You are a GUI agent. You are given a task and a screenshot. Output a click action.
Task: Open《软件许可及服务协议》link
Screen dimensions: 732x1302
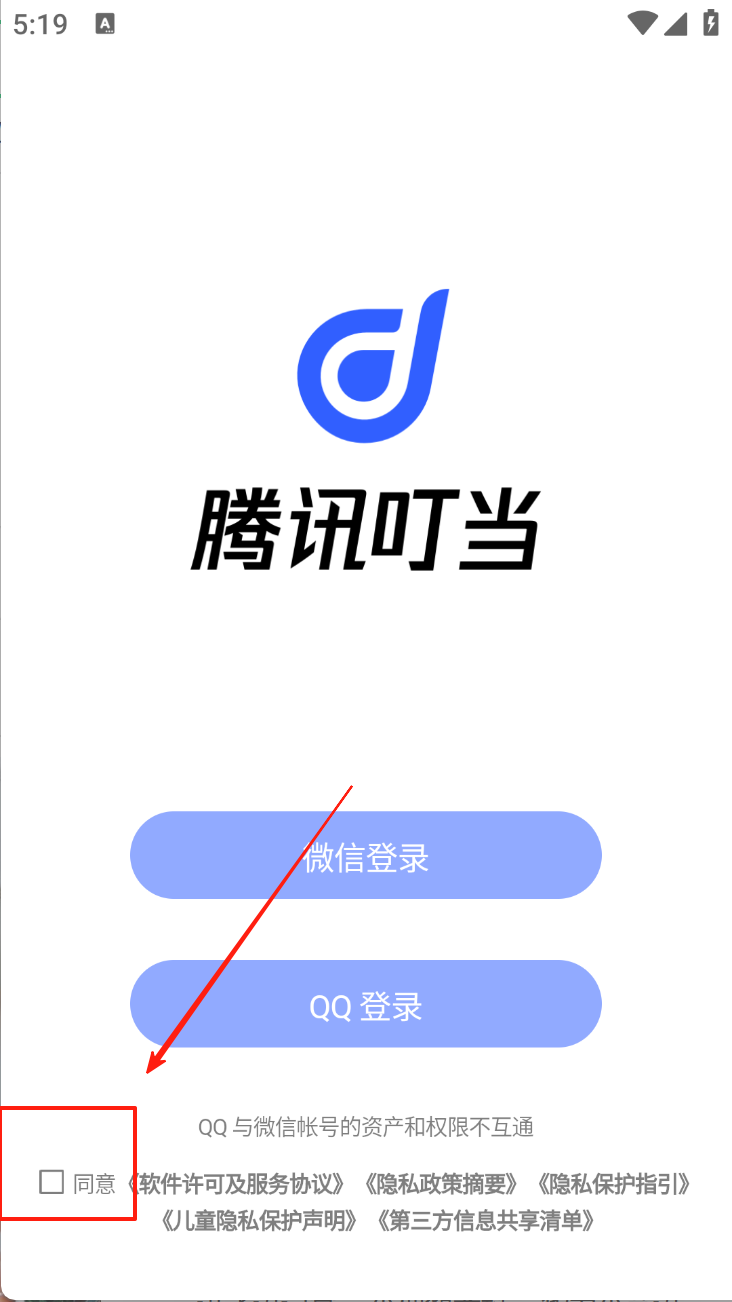236,1185
